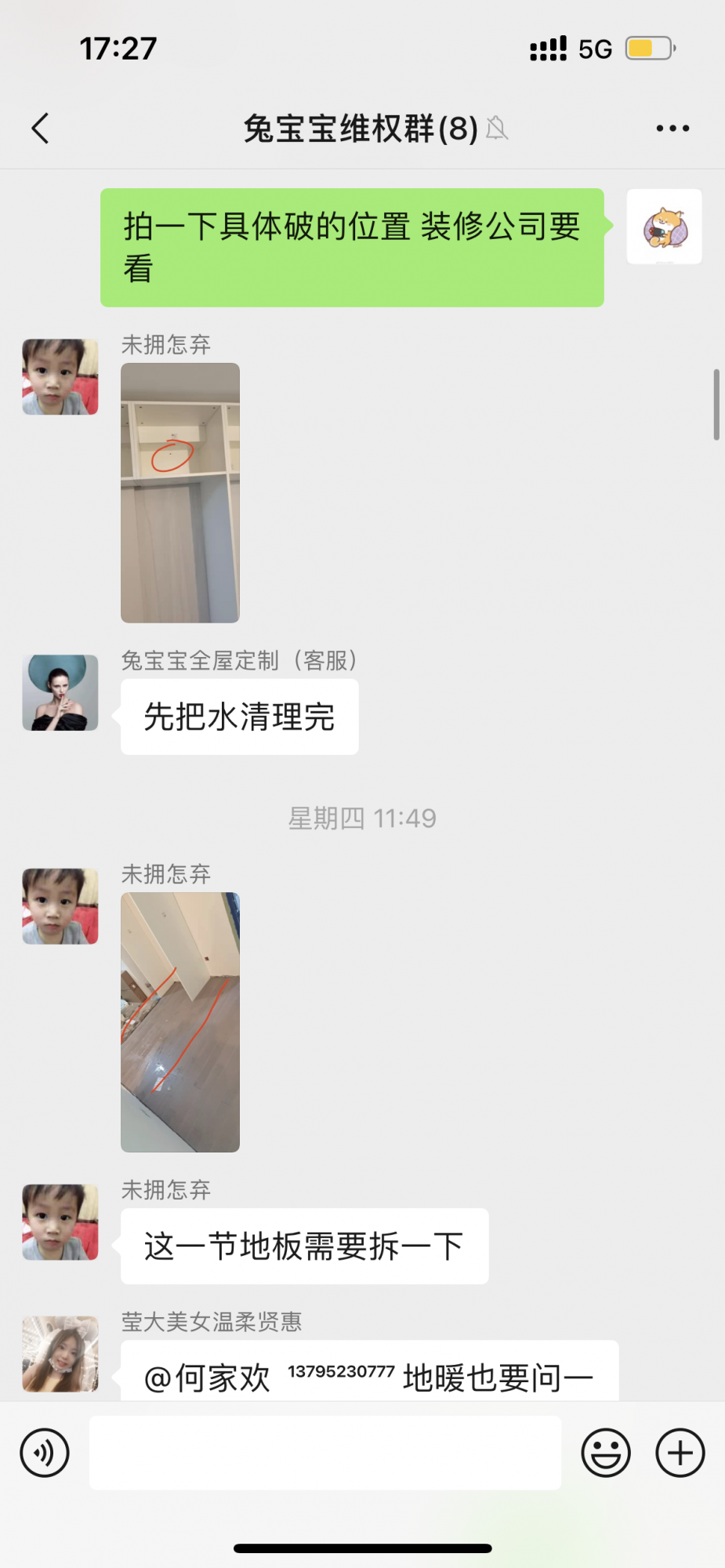This screenshot has width=725, height=1568.
Task: Focus the message text field
Action: click(324, 1453)
